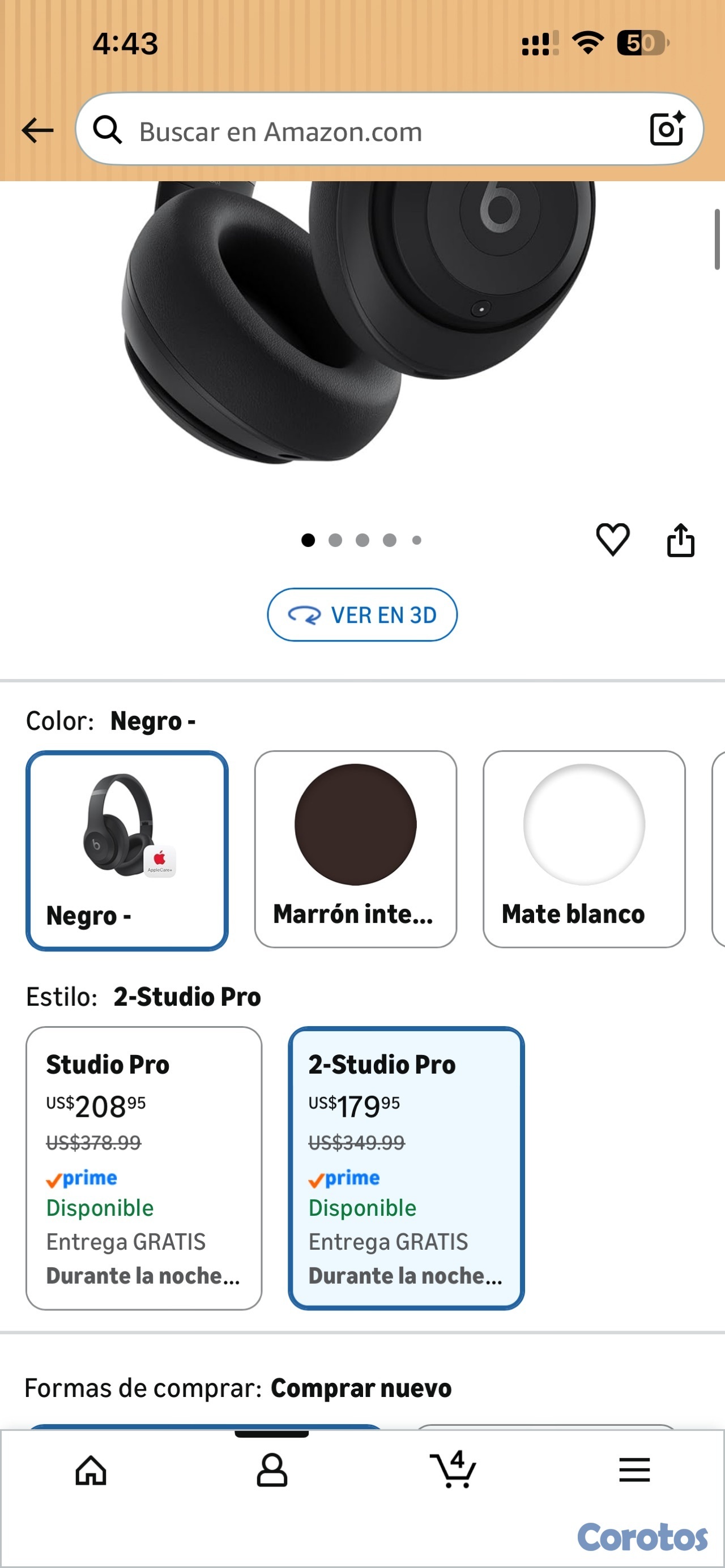The width and height of the screenshot is (725, 1568).
Task: Add headphones to wish list heart
Action: pos(612,539)
